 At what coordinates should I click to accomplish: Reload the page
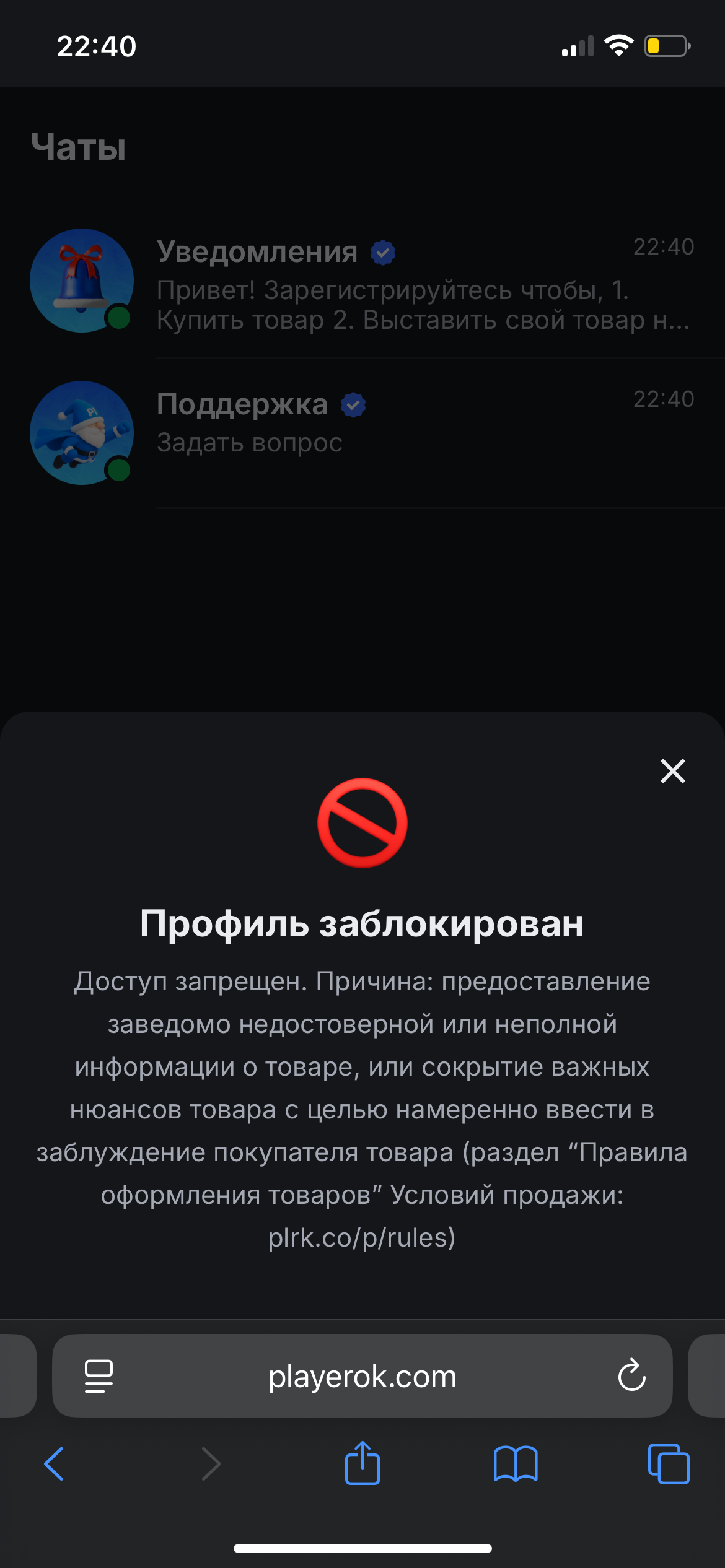pyautogui.click(x=631, y=1376)
